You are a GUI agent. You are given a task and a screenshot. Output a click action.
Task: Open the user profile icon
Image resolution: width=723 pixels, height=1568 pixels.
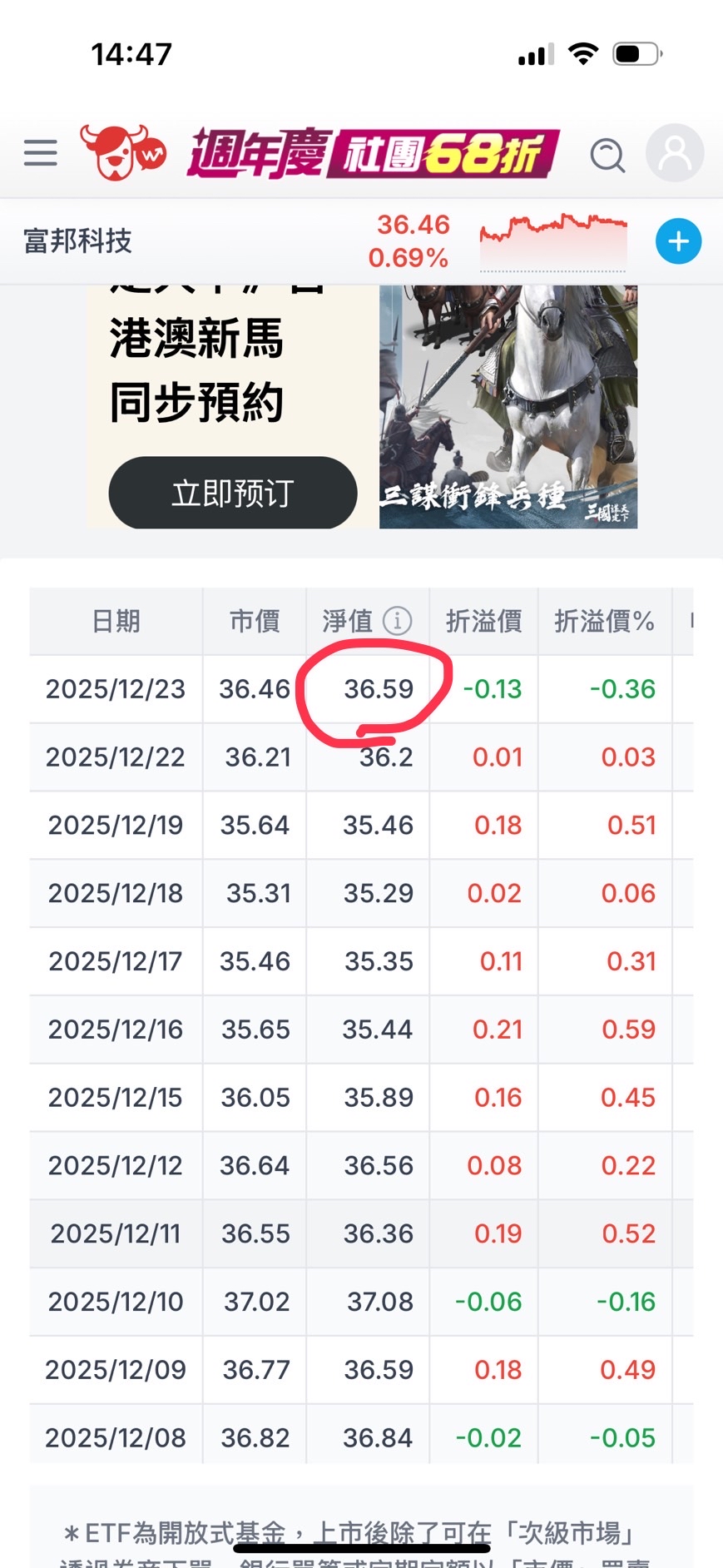[x=675, y=153]
